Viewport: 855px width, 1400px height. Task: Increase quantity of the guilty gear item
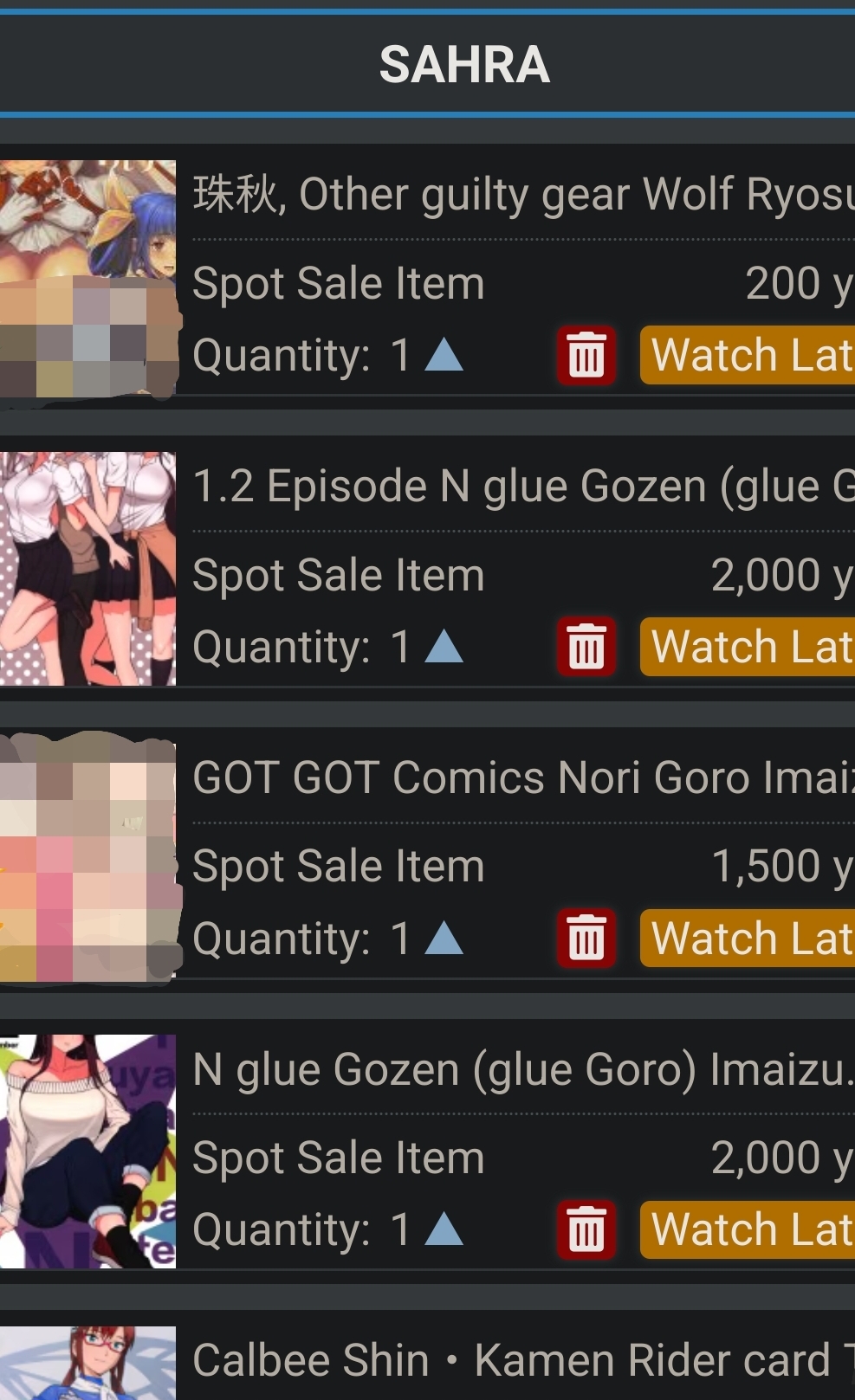click(444, 354)
